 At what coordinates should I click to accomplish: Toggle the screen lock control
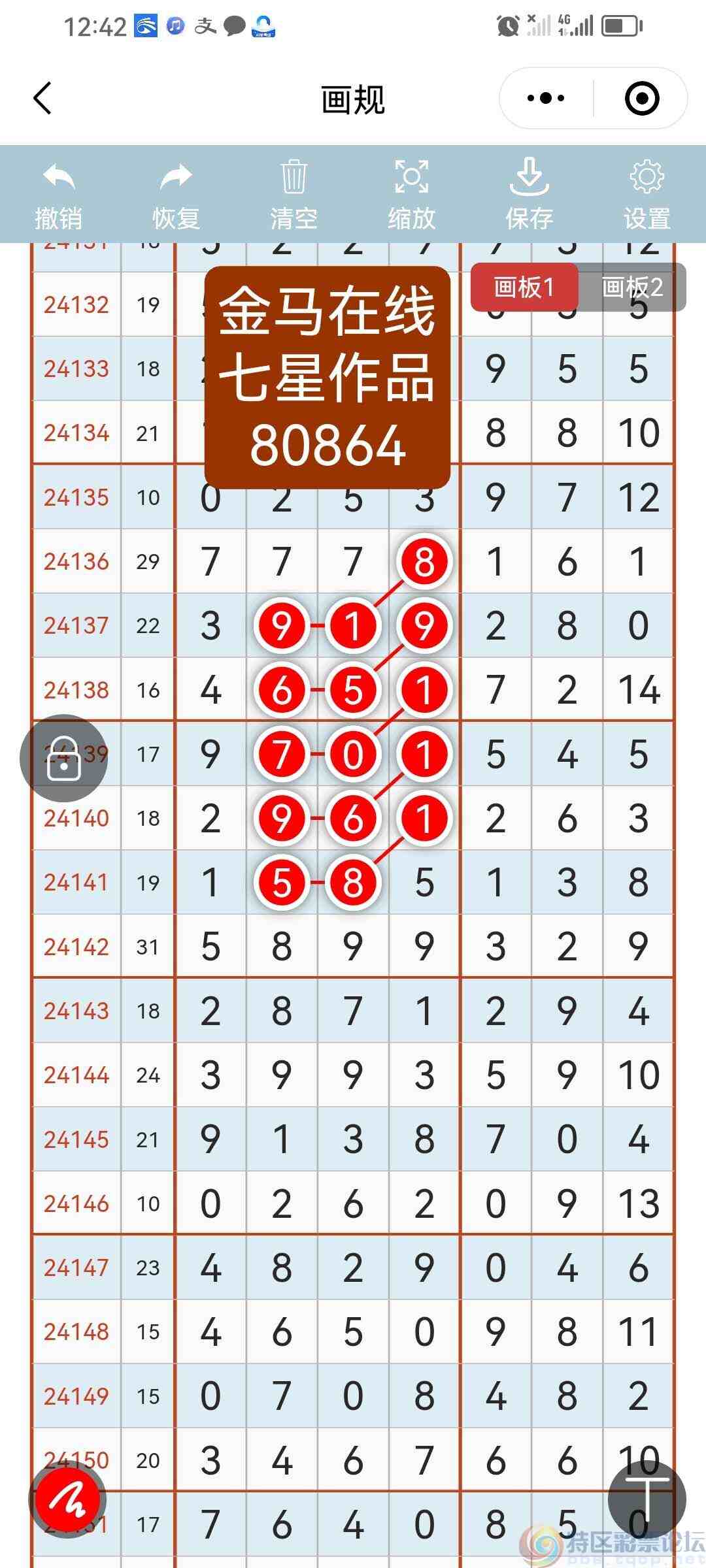click(x=65, y=760)
